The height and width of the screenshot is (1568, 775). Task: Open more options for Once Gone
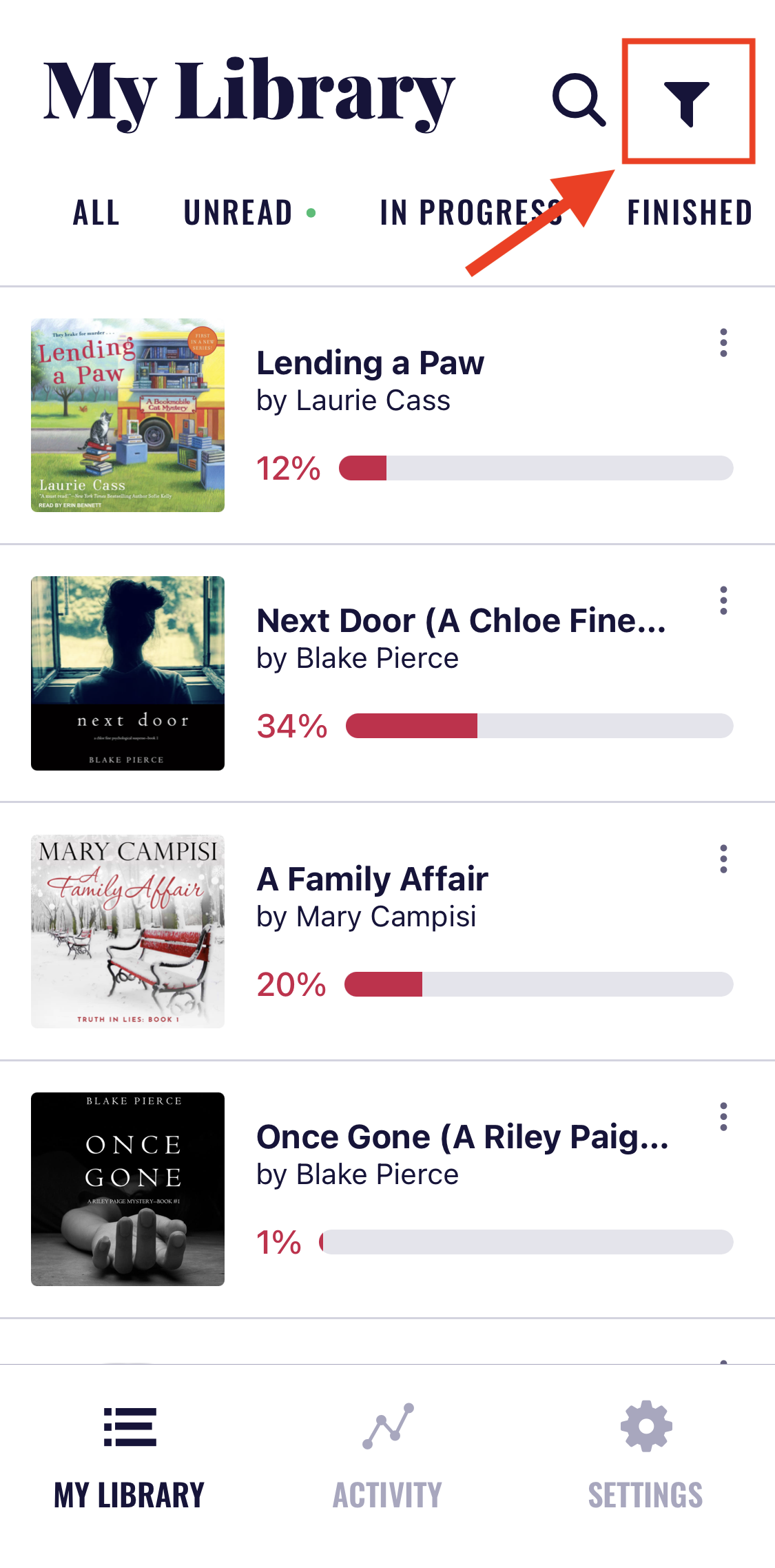point(723,1117)
